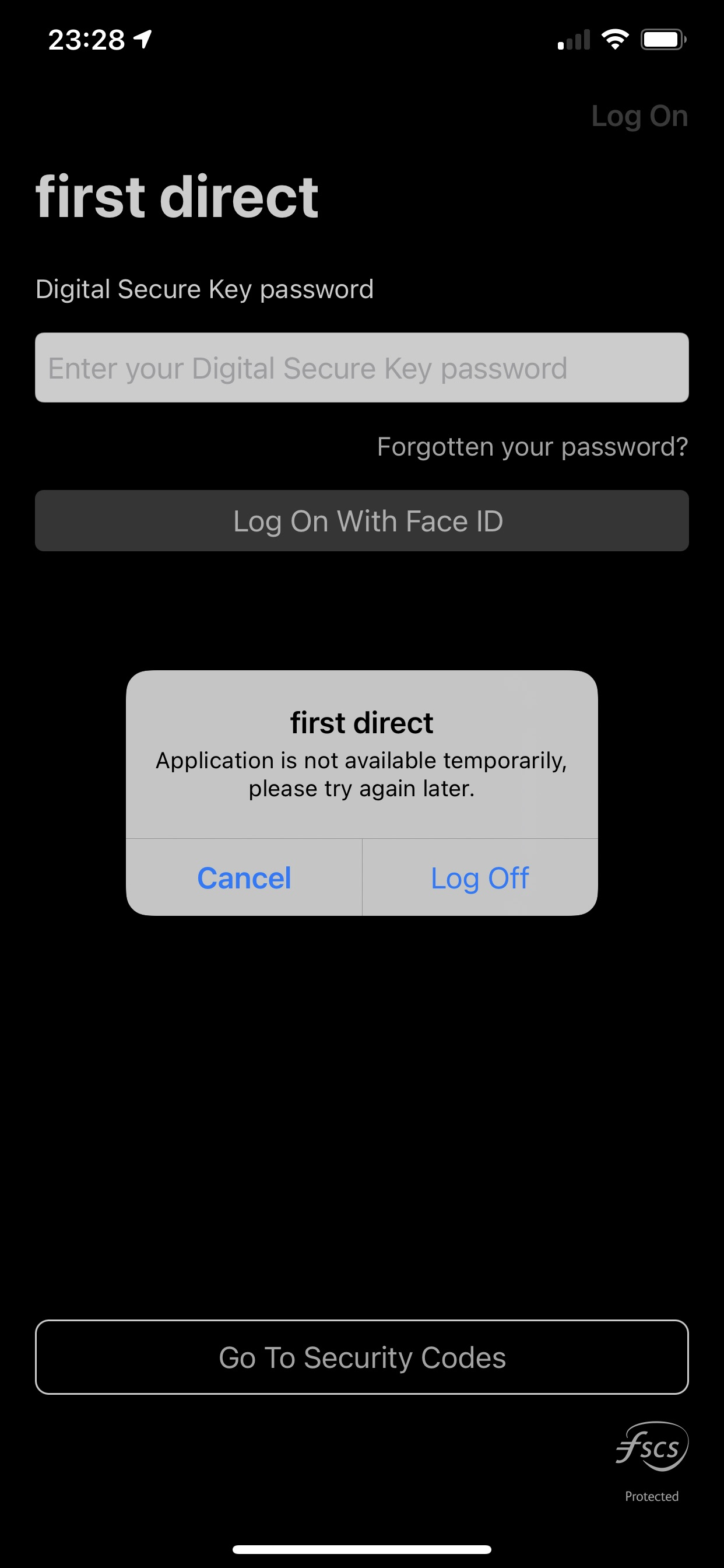The width and height of the screenshot is (724, 1568).
Task: Open the Forgotten your password link
Action: click(532, 447)
